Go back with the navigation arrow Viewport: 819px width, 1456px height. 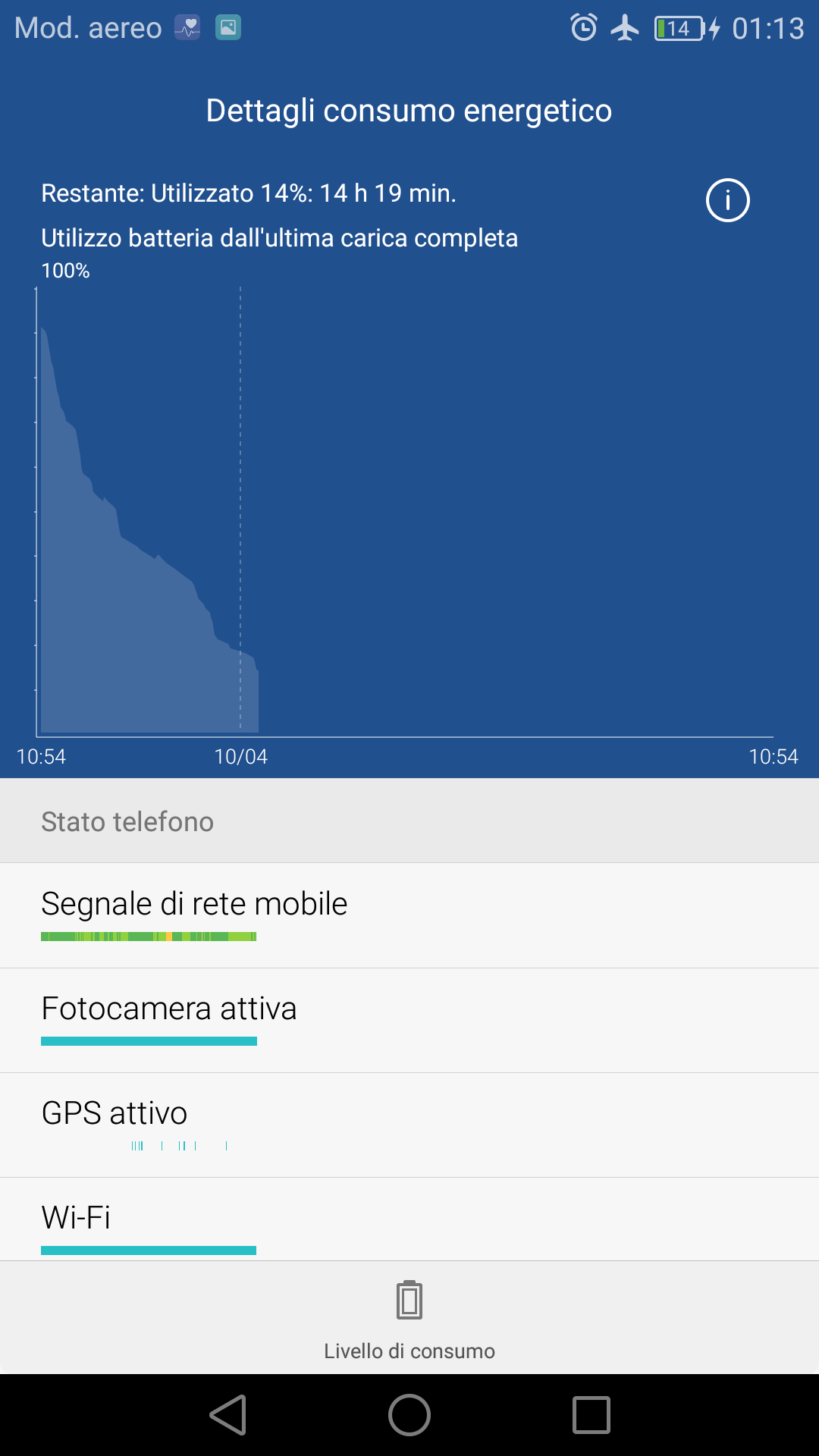point(227,1415)
